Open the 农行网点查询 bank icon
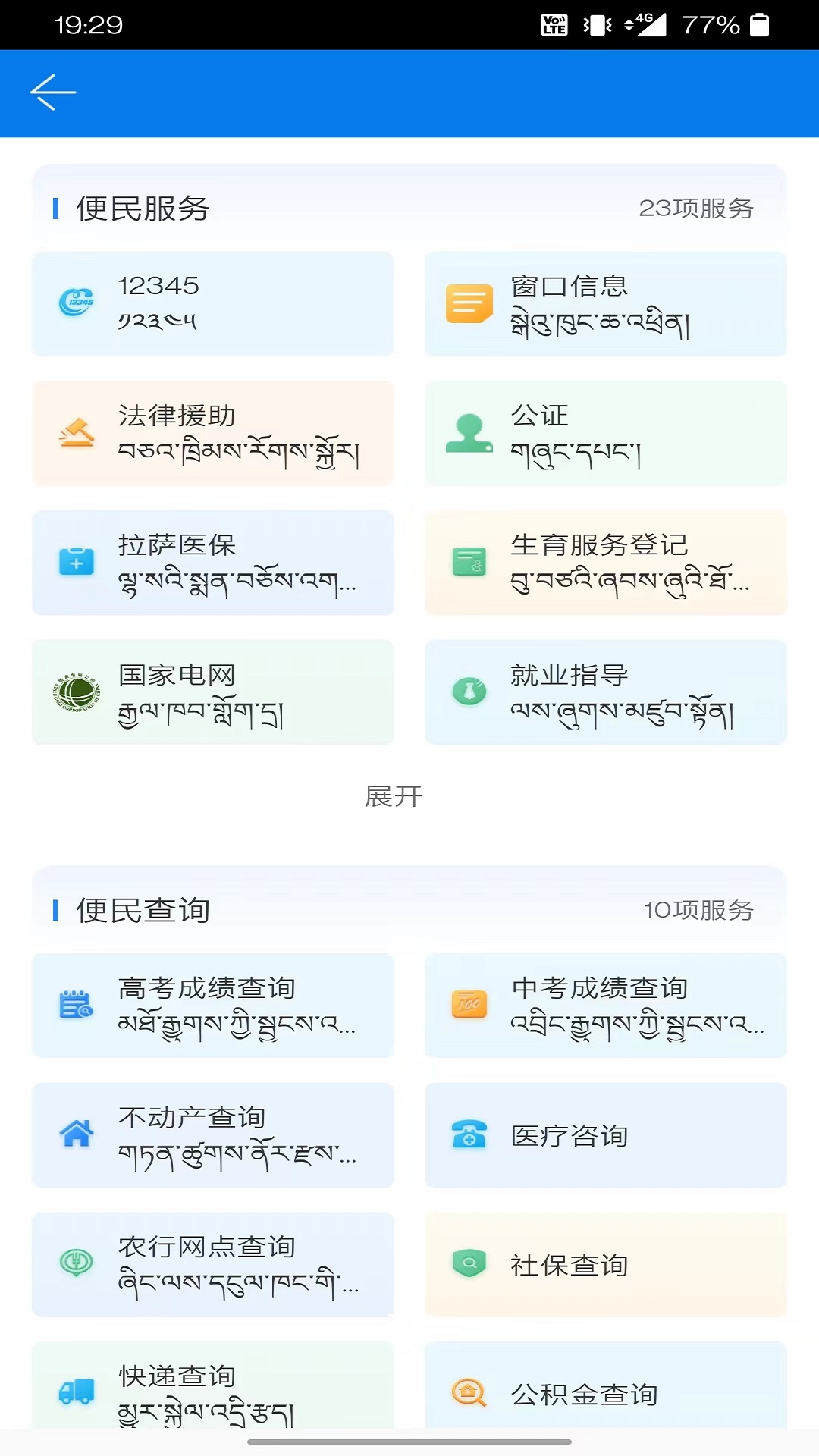 click(76, 1265)
